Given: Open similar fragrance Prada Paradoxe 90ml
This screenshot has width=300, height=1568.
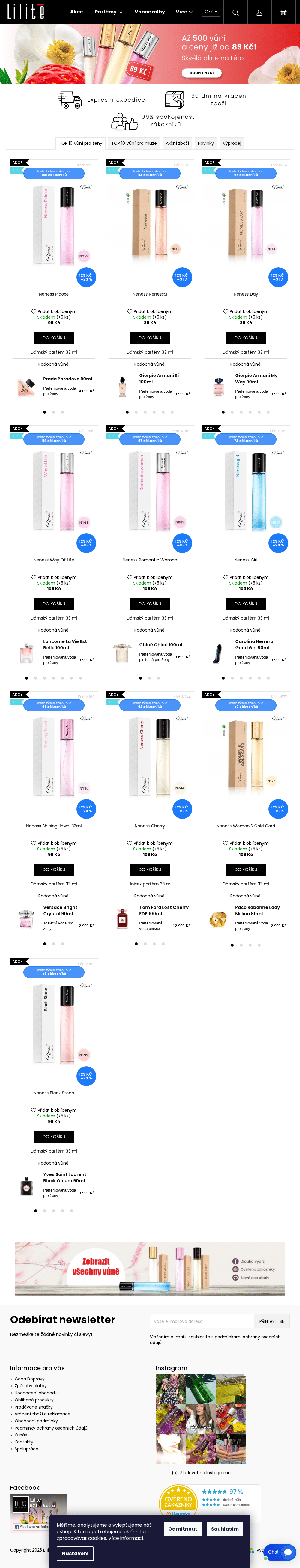Looking at the screenshot, I should tap(67, 379).
